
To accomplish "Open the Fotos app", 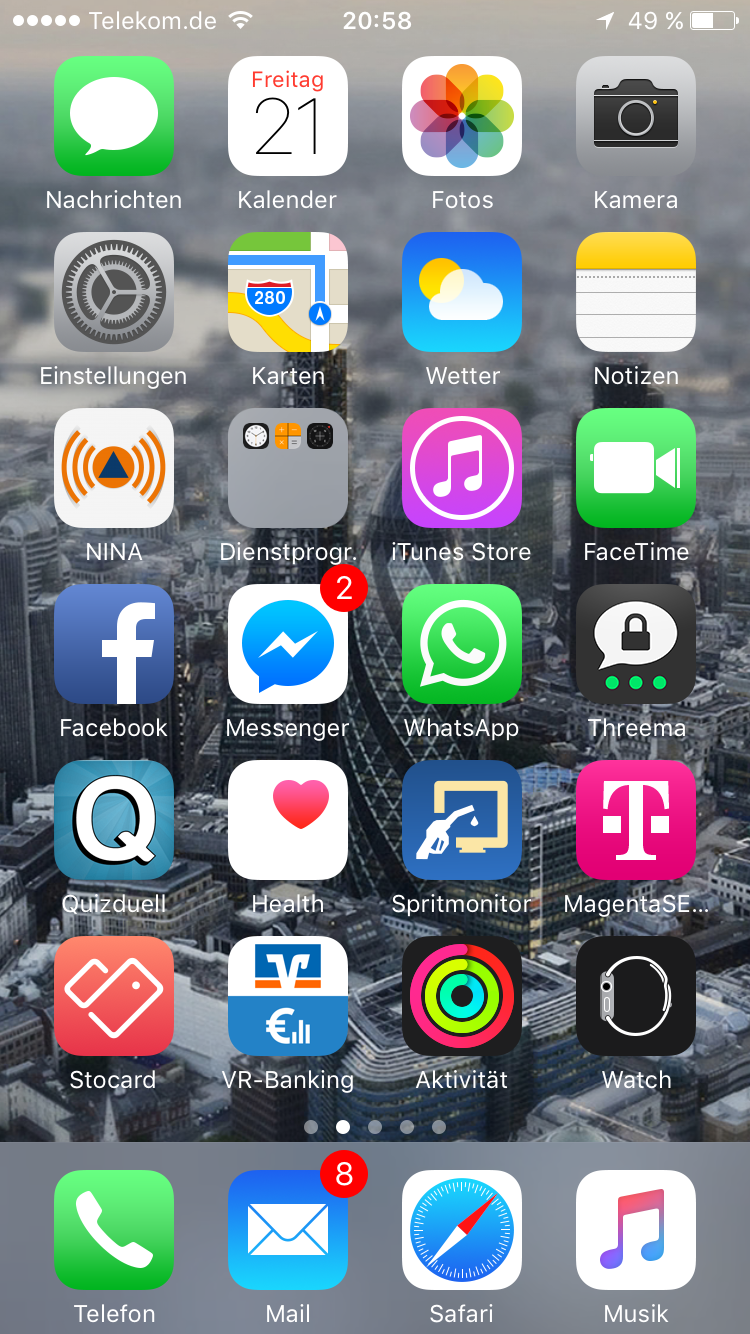I will point(462,116).
